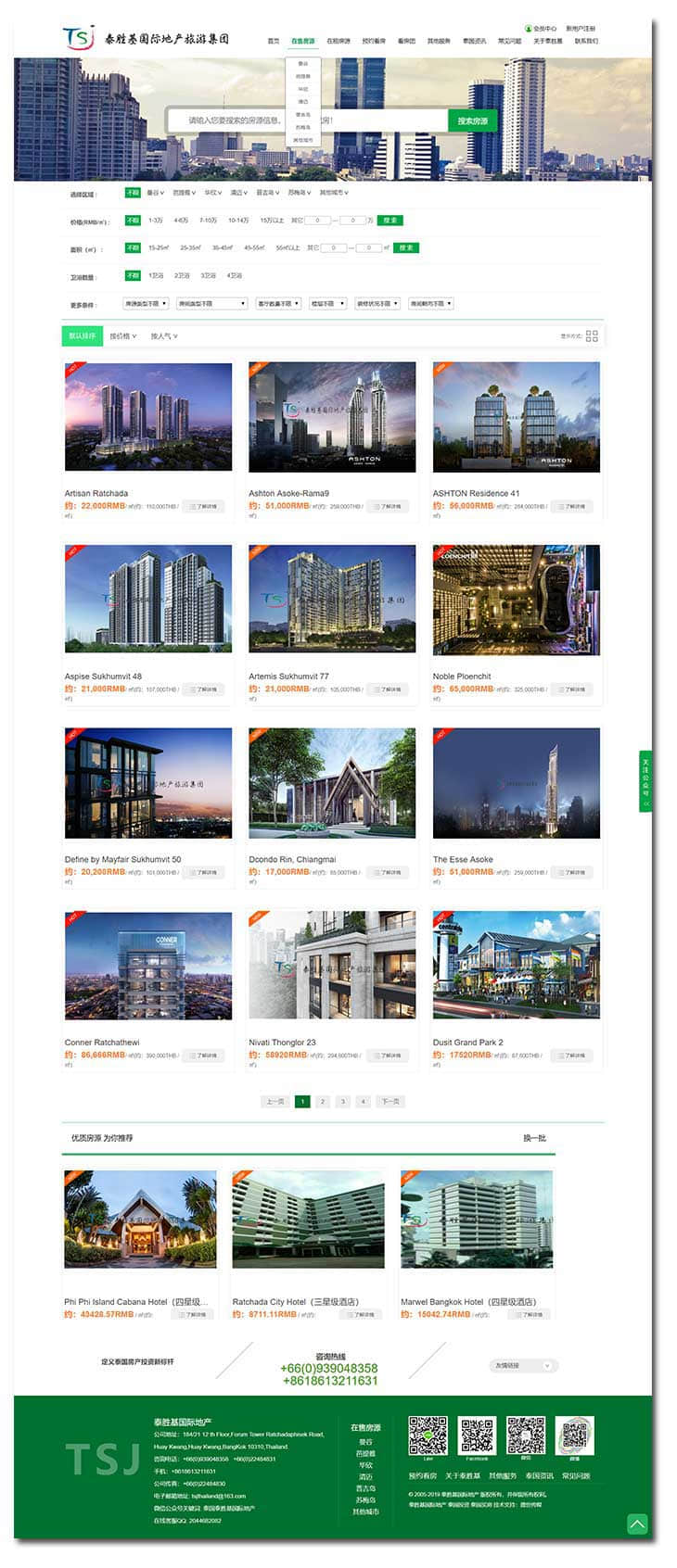Image resolution: width=677 pixels, height=1568 pixels.
Task: Tap the 搜索房源 search button
Action: tap(472, 120)
